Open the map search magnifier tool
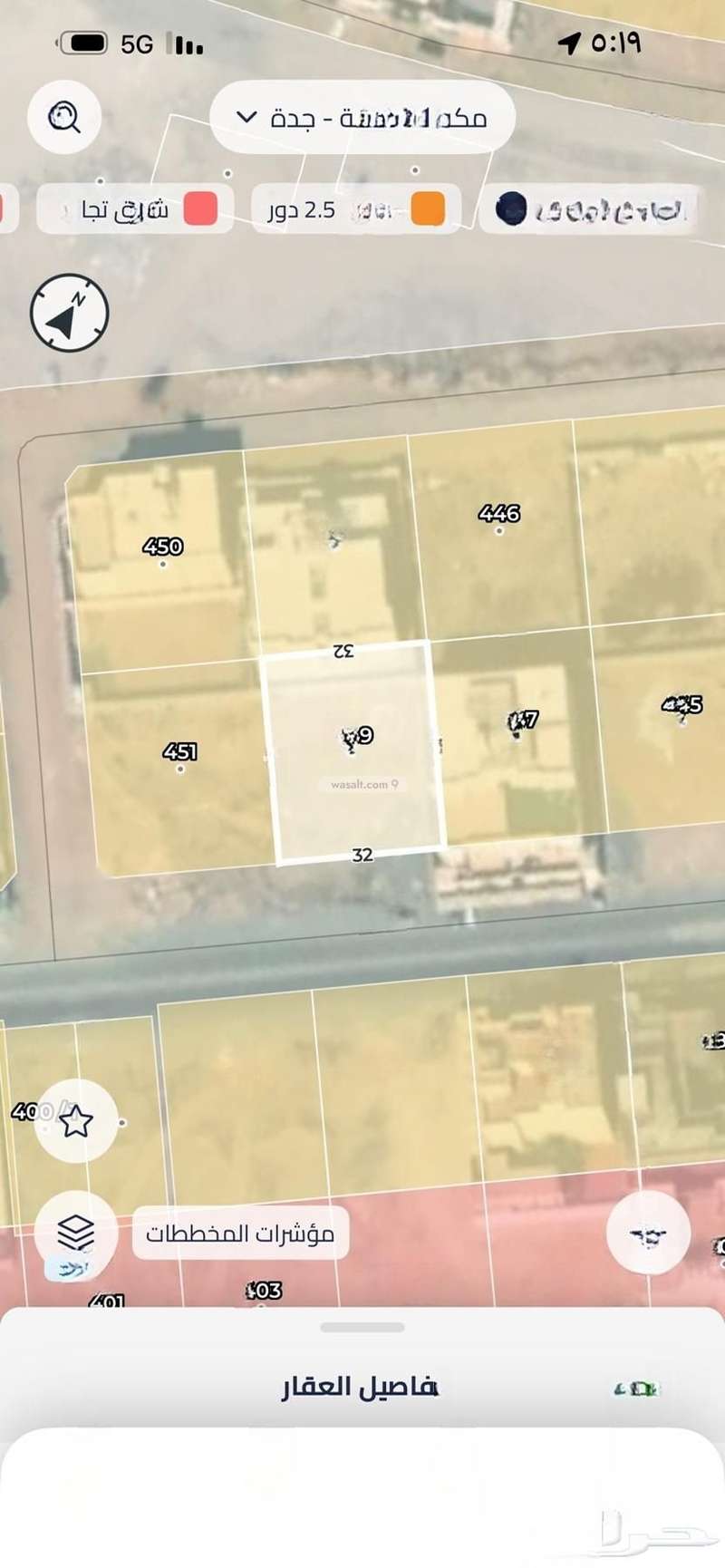The height and width of the screenshot is (1568, 725). 63,118
